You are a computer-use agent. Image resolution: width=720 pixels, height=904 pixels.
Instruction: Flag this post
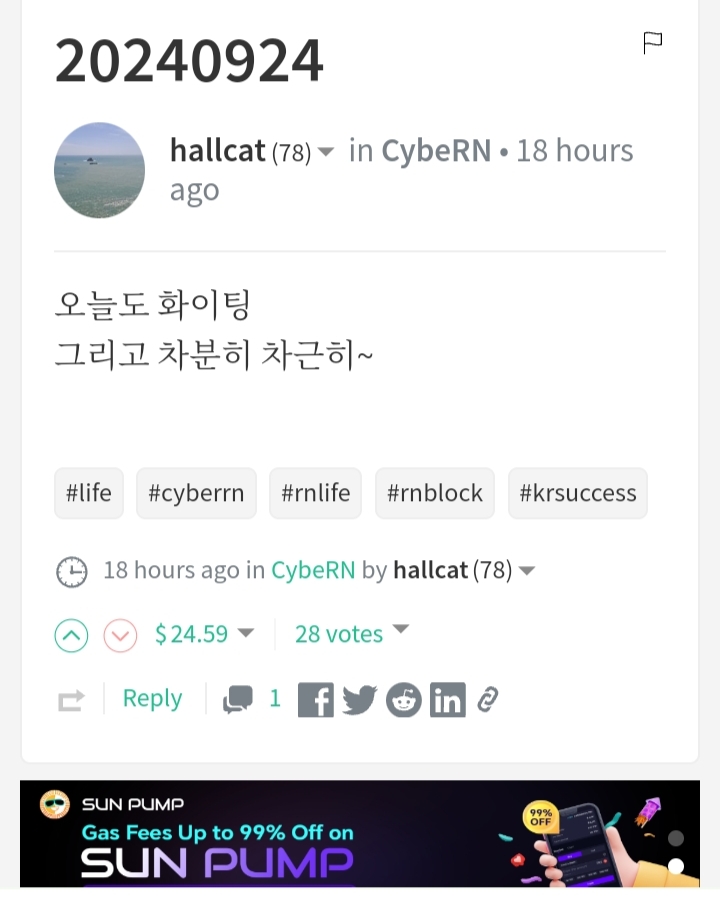(x=652, y=42)
